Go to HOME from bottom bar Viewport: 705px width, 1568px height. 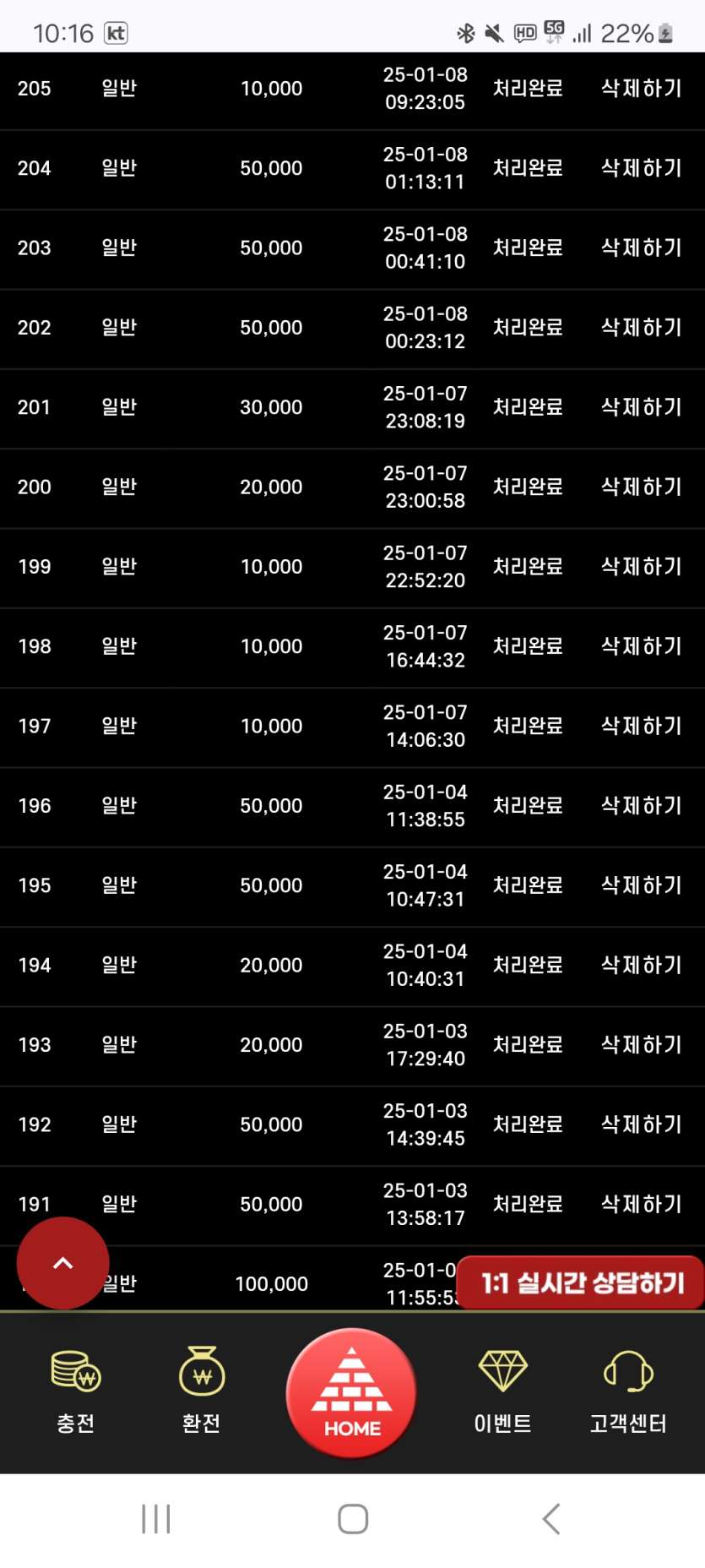(351, 1392)
